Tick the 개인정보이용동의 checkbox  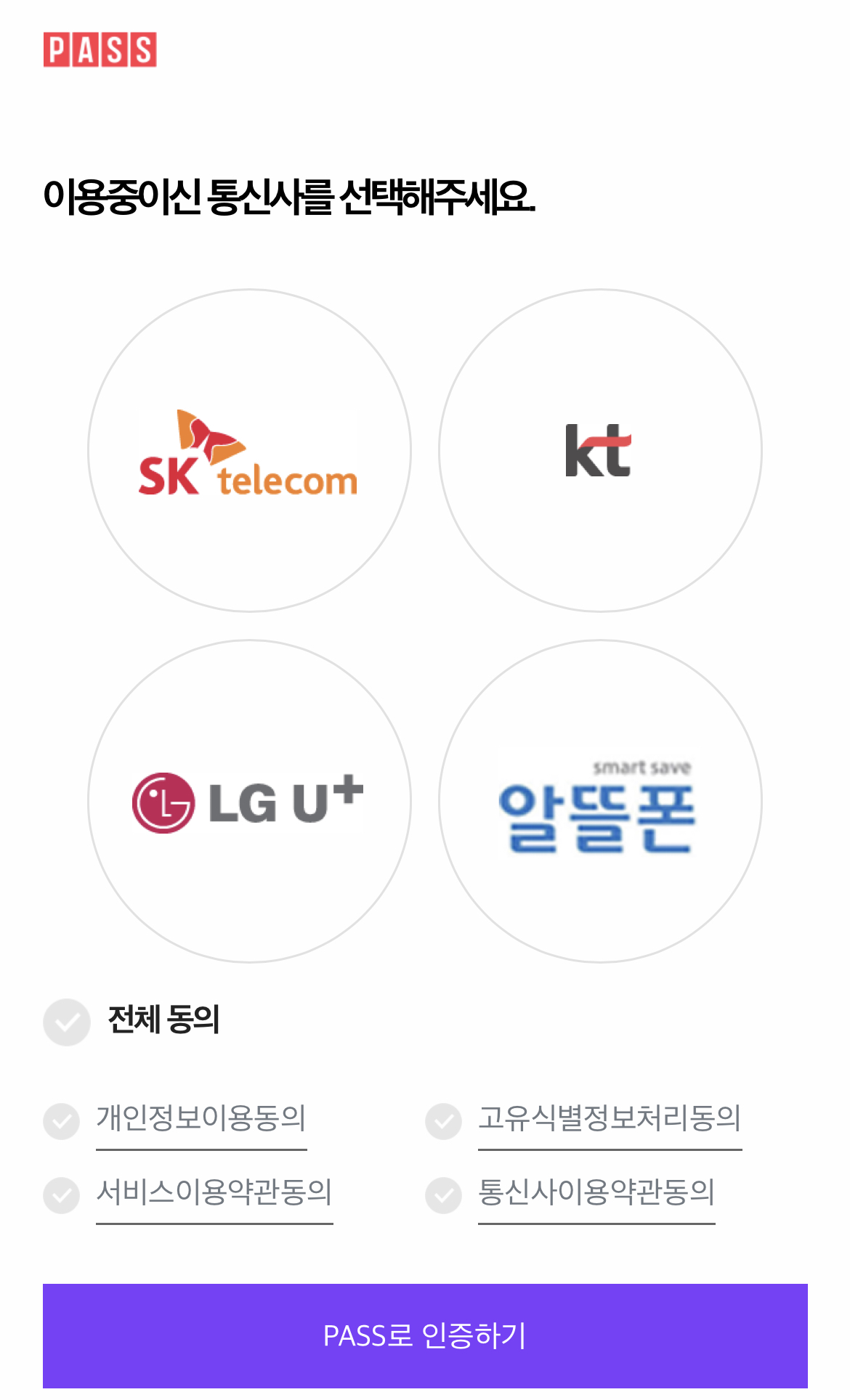(62, 1122)
